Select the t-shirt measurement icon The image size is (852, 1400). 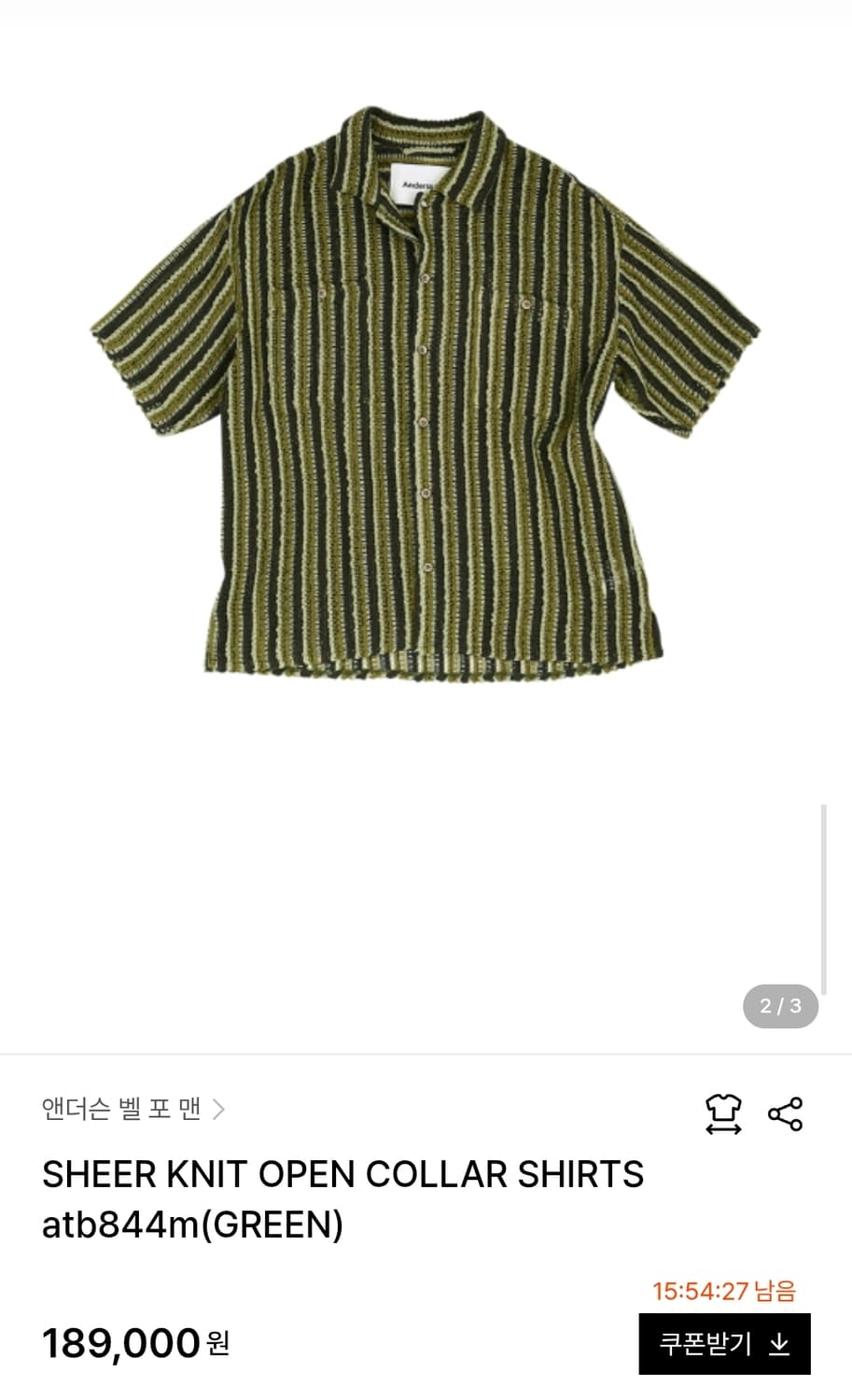pyautogui.click(x=723, y=1113)
